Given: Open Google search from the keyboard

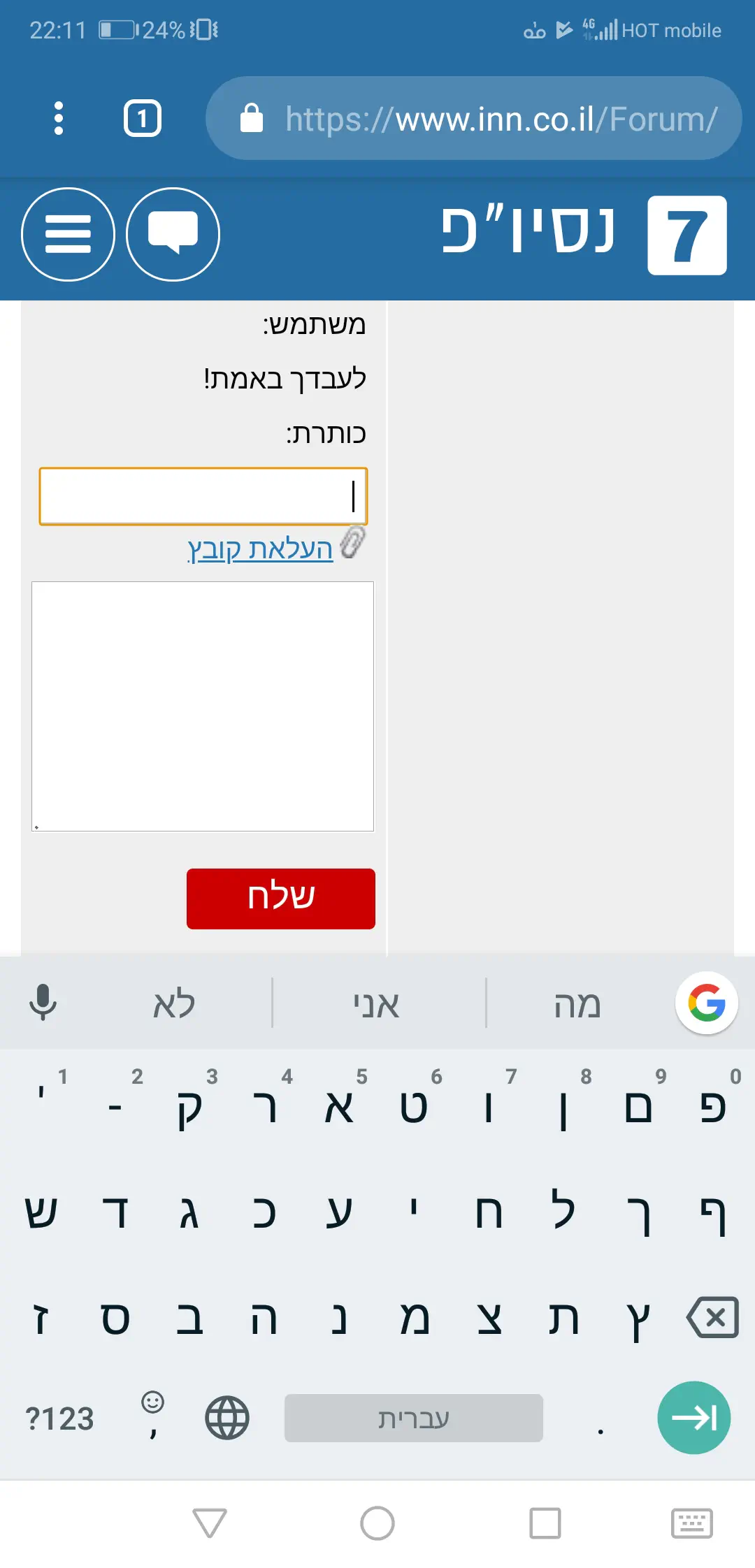Looking at the screenshot, I should pyautogui.click(x=706, y=1003).
